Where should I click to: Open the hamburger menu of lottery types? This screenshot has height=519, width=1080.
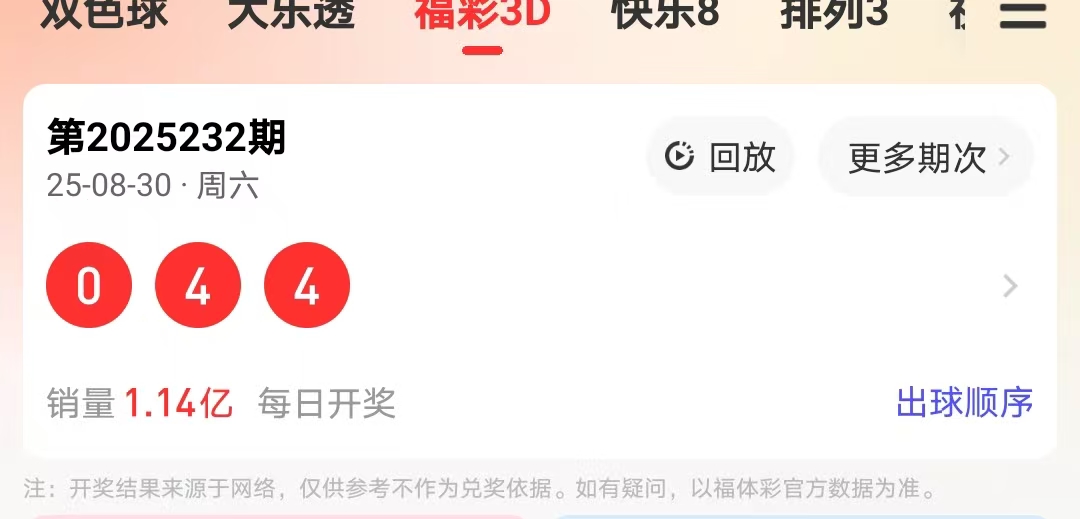1023,14
